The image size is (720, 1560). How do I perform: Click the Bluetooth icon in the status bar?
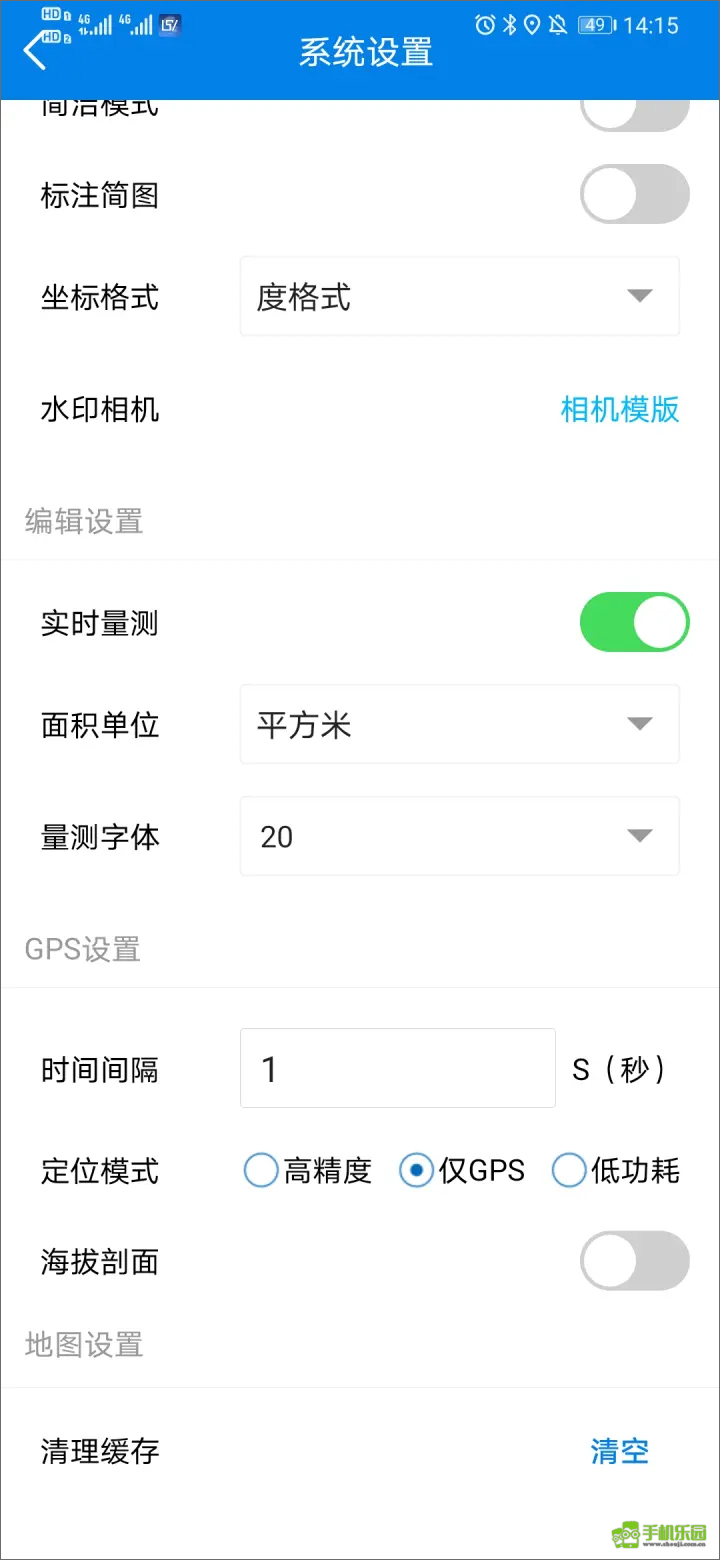[x=510, y=24]
